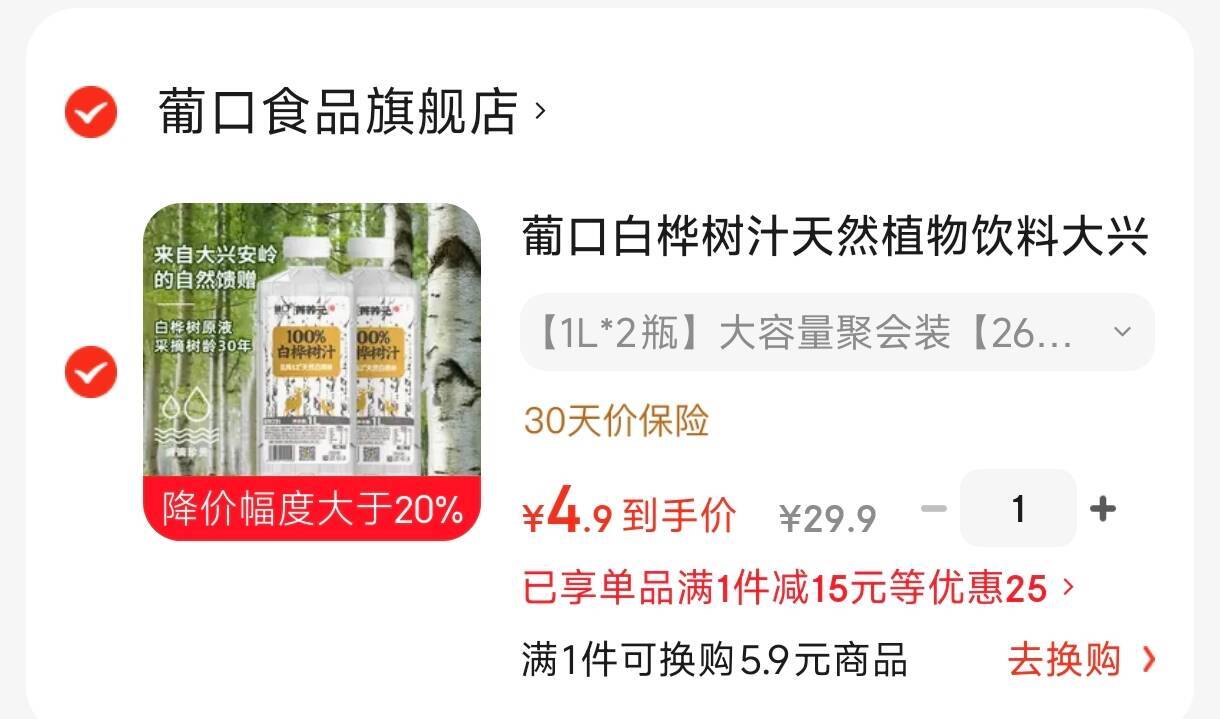Open the 葡口食品旗舰店 store page
1220x719 pixels.
pyautogui.click(x=352, y=111)
